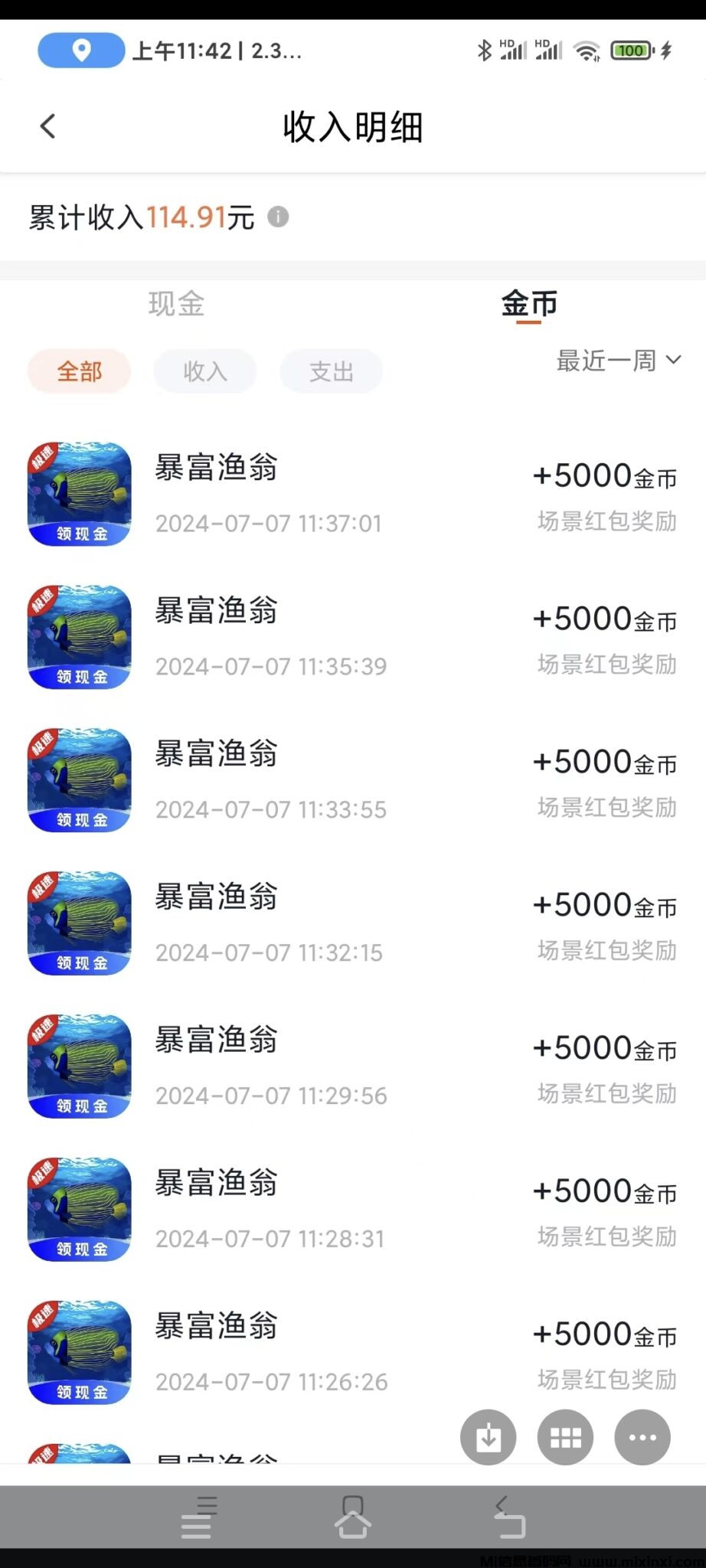Screen dimensions: 706x1568
Task: Select the 收入 filter chip
Action: point(204,371)
